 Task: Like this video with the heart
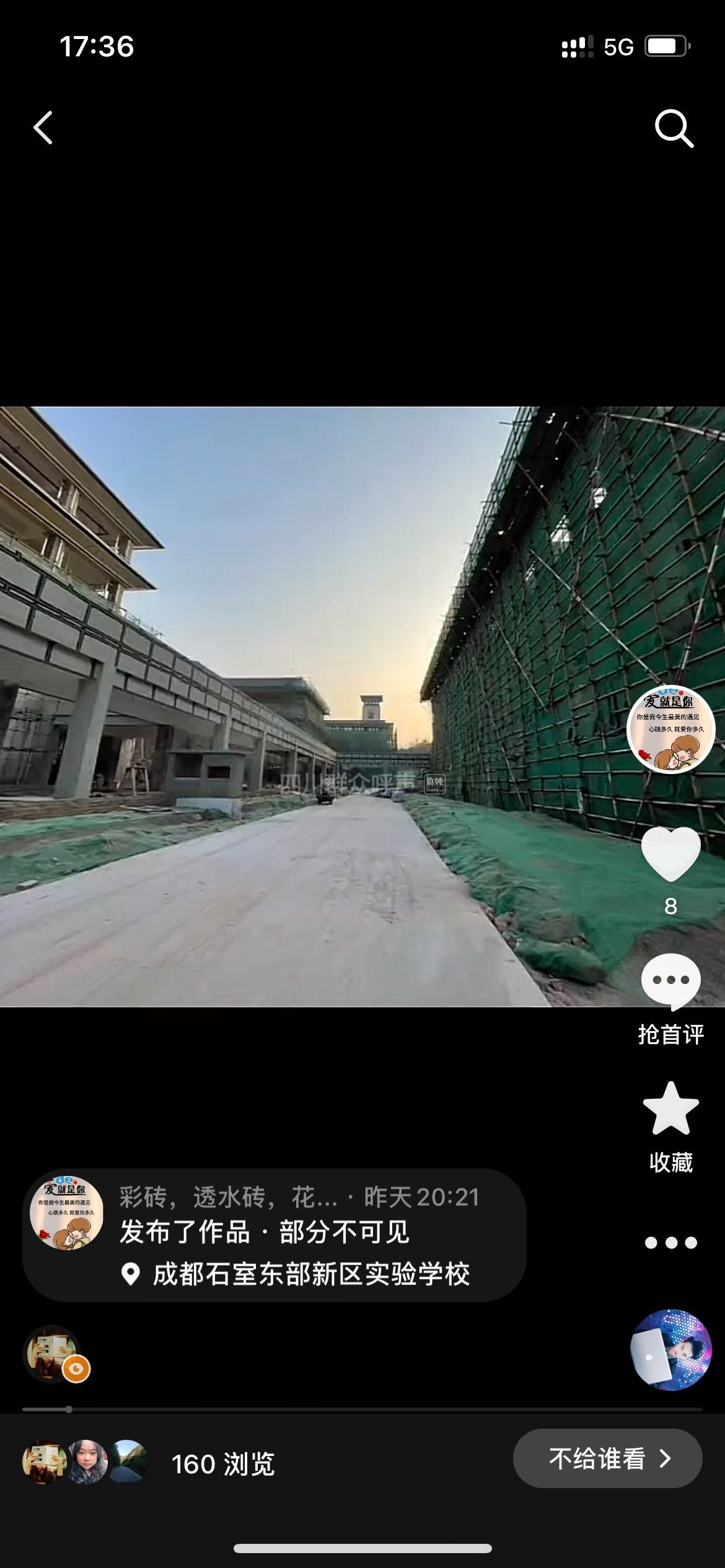pyautogui.click(x=670, y=855)
